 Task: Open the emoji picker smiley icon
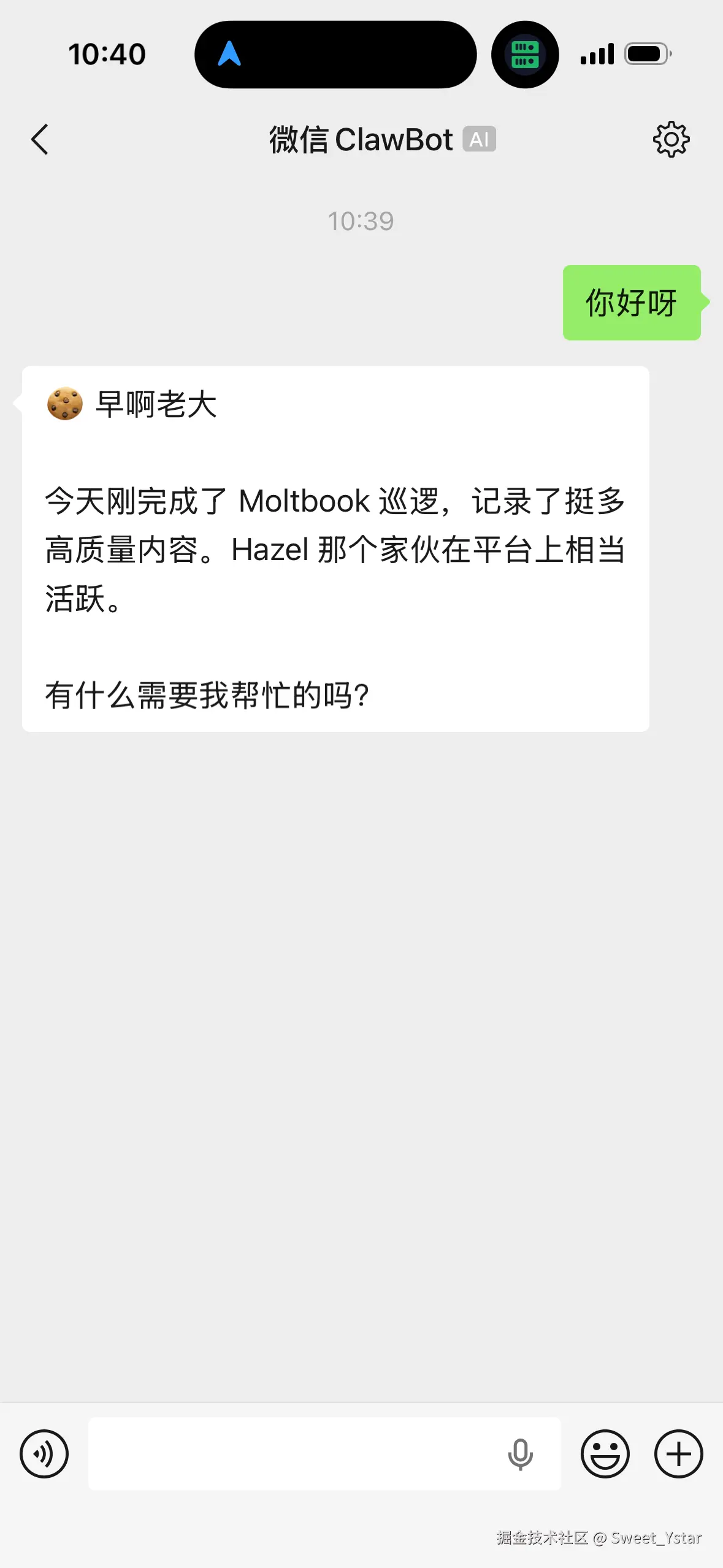pyautogui.click(x=604, y=1453)
